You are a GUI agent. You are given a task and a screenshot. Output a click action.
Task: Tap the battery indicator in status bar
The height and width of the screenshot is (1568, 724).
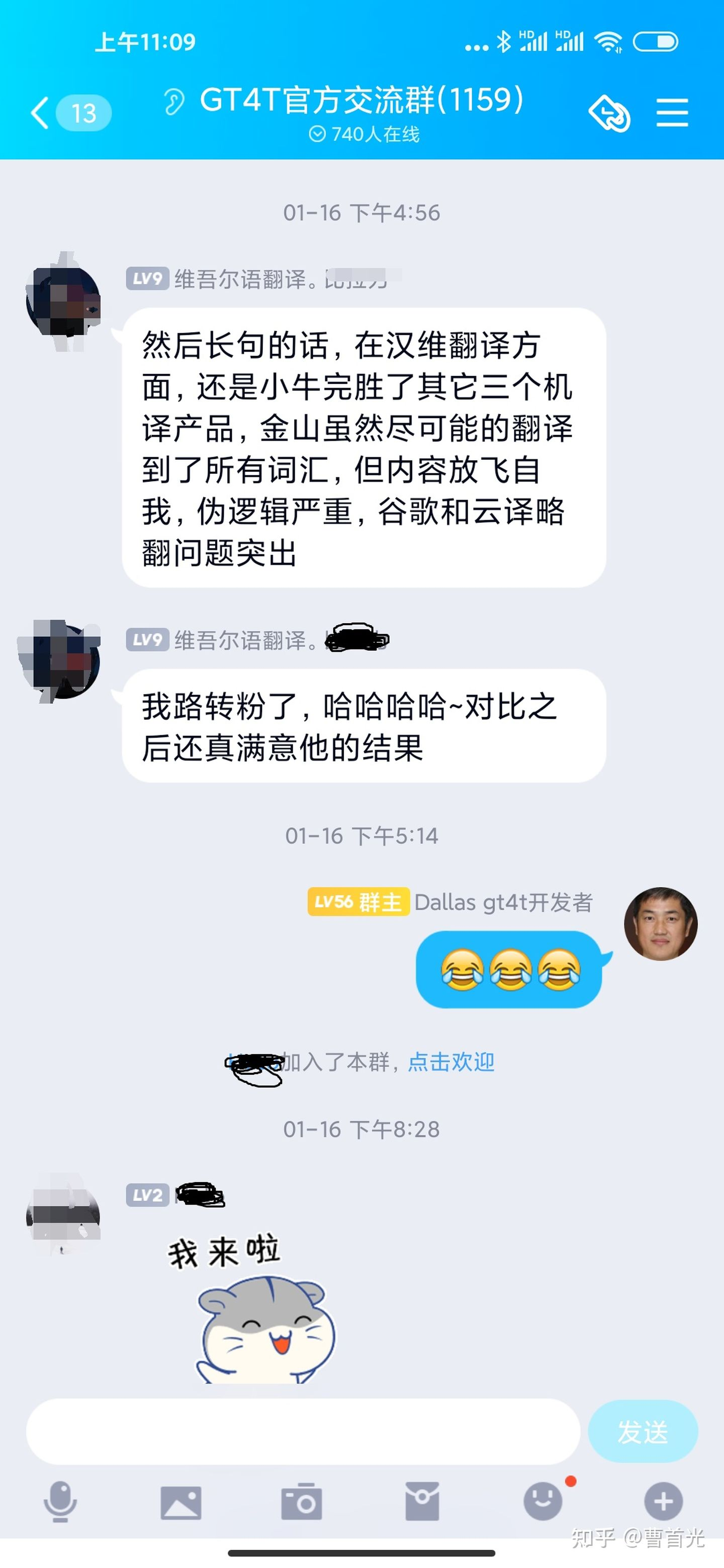pos(657,43)
